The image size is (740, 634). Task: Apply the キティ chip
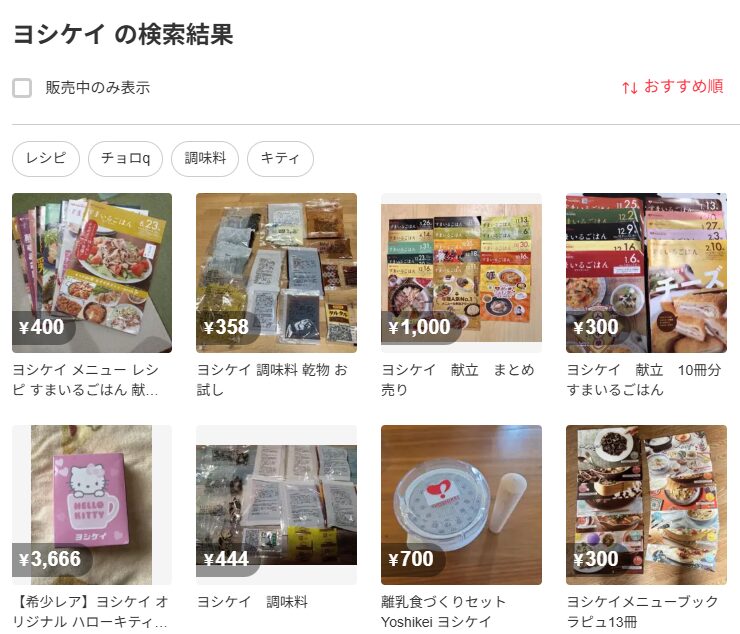(280, 158)
